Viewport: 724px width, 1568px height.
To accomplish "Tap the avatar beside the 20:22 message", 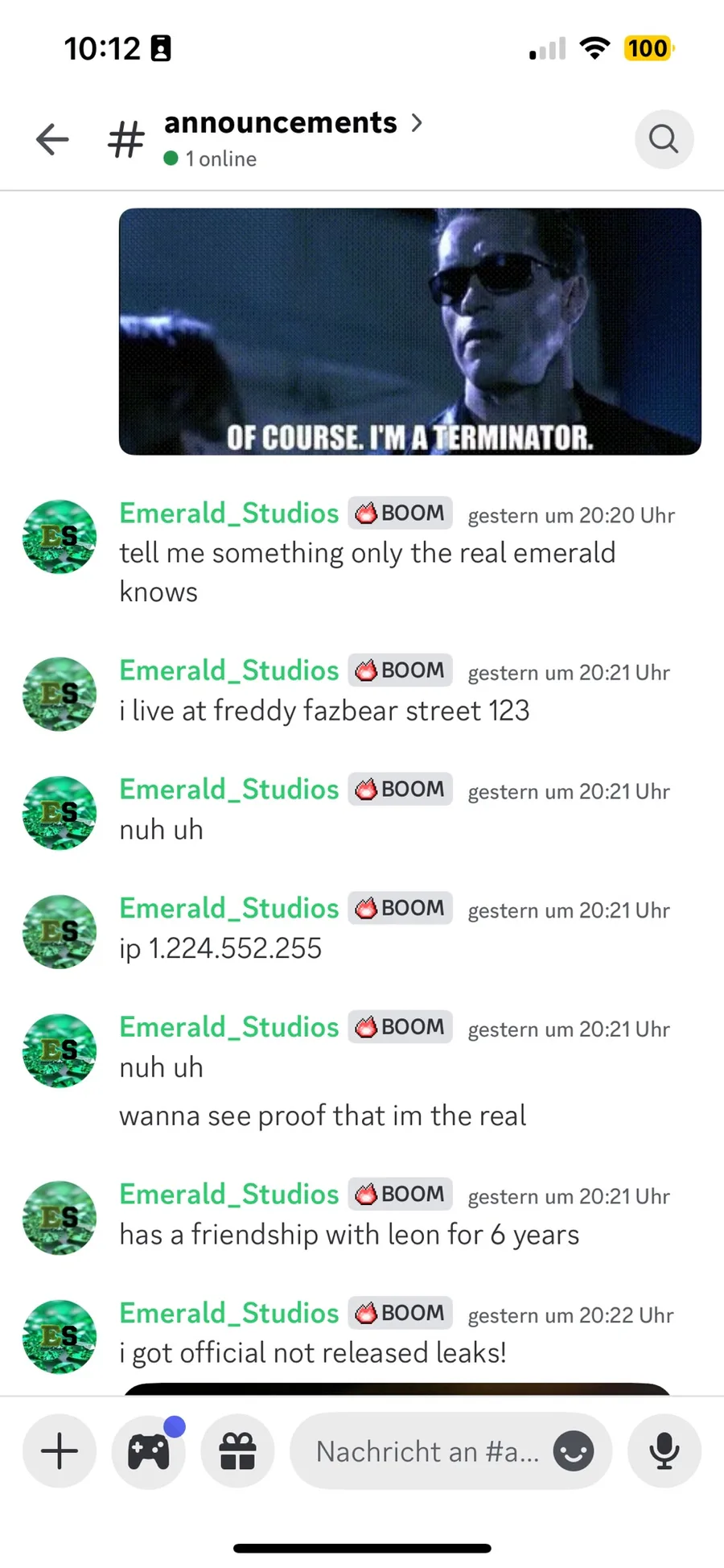I will 60,1336.
